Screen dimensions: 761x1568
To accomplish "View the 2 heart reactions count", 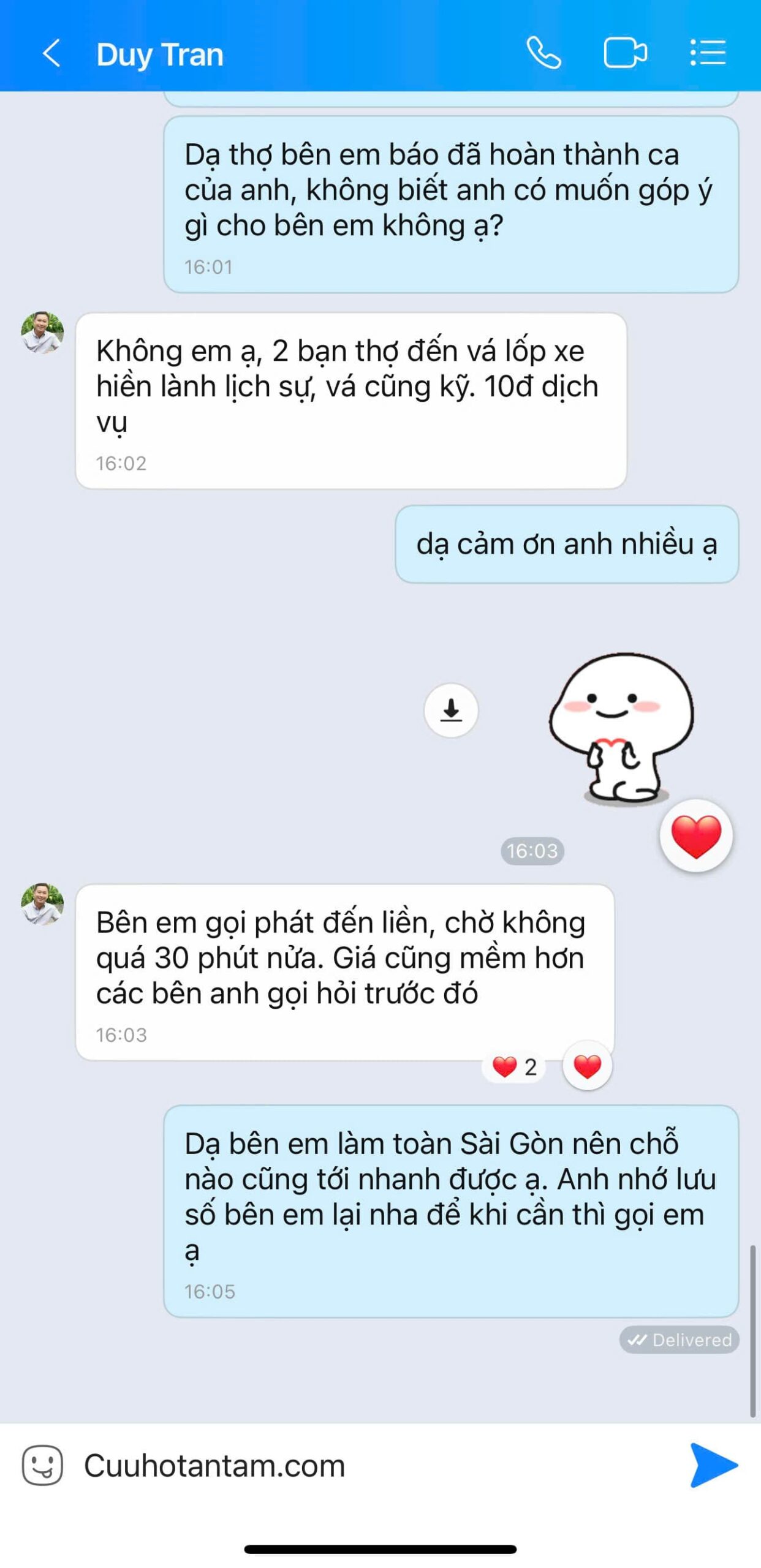I will pos(514,1067).
